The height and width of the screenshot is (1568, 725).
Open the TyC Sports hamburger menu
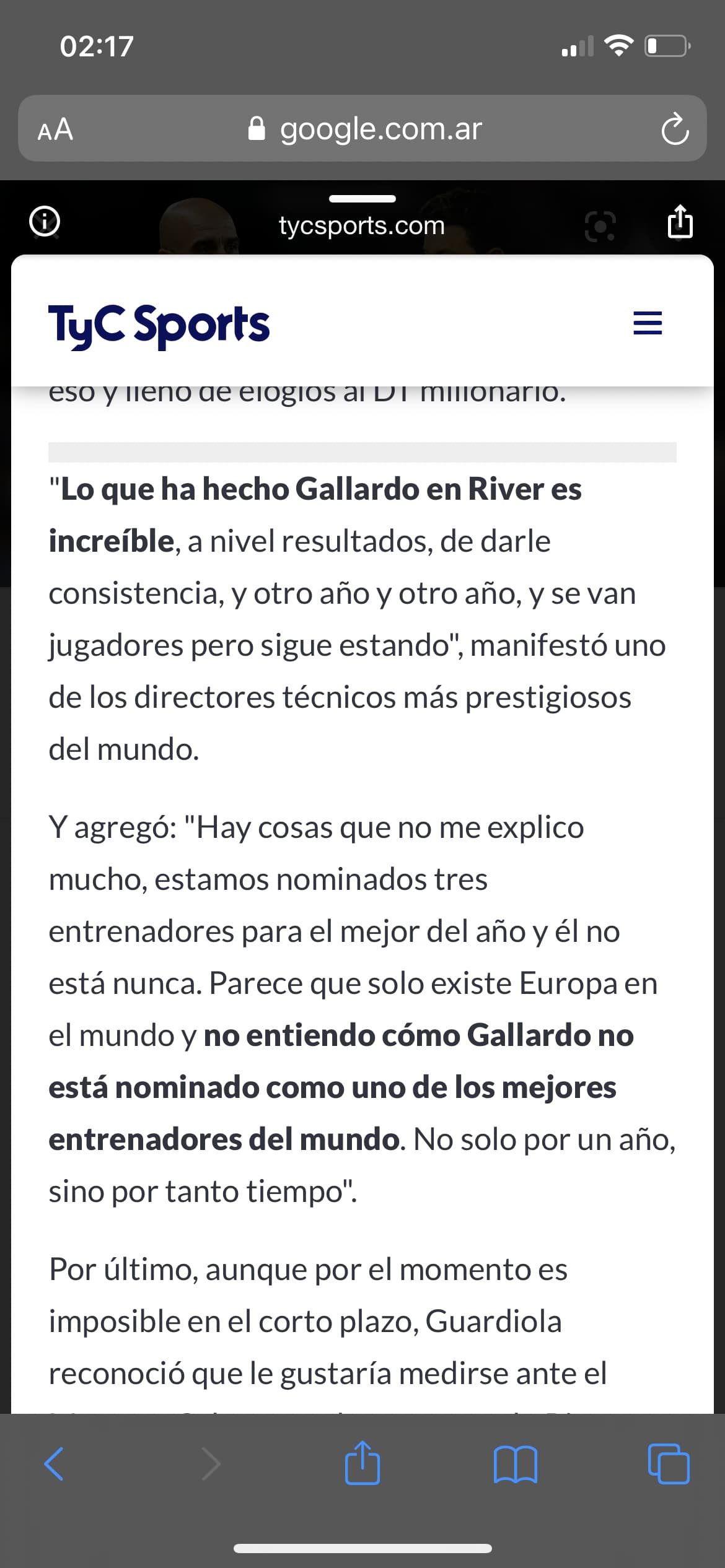[x=648, y=323]
